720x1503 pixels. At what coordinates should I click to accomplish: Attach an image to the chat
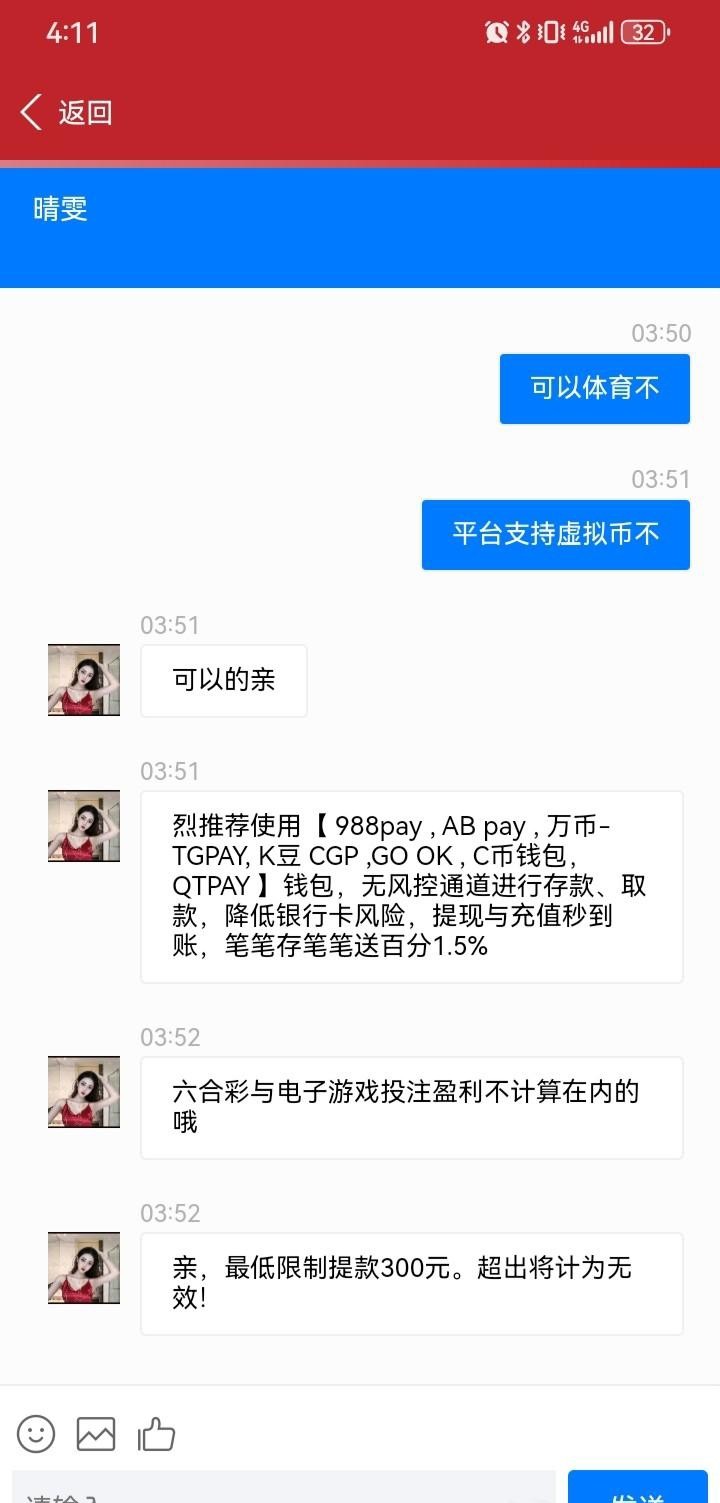96,1434
